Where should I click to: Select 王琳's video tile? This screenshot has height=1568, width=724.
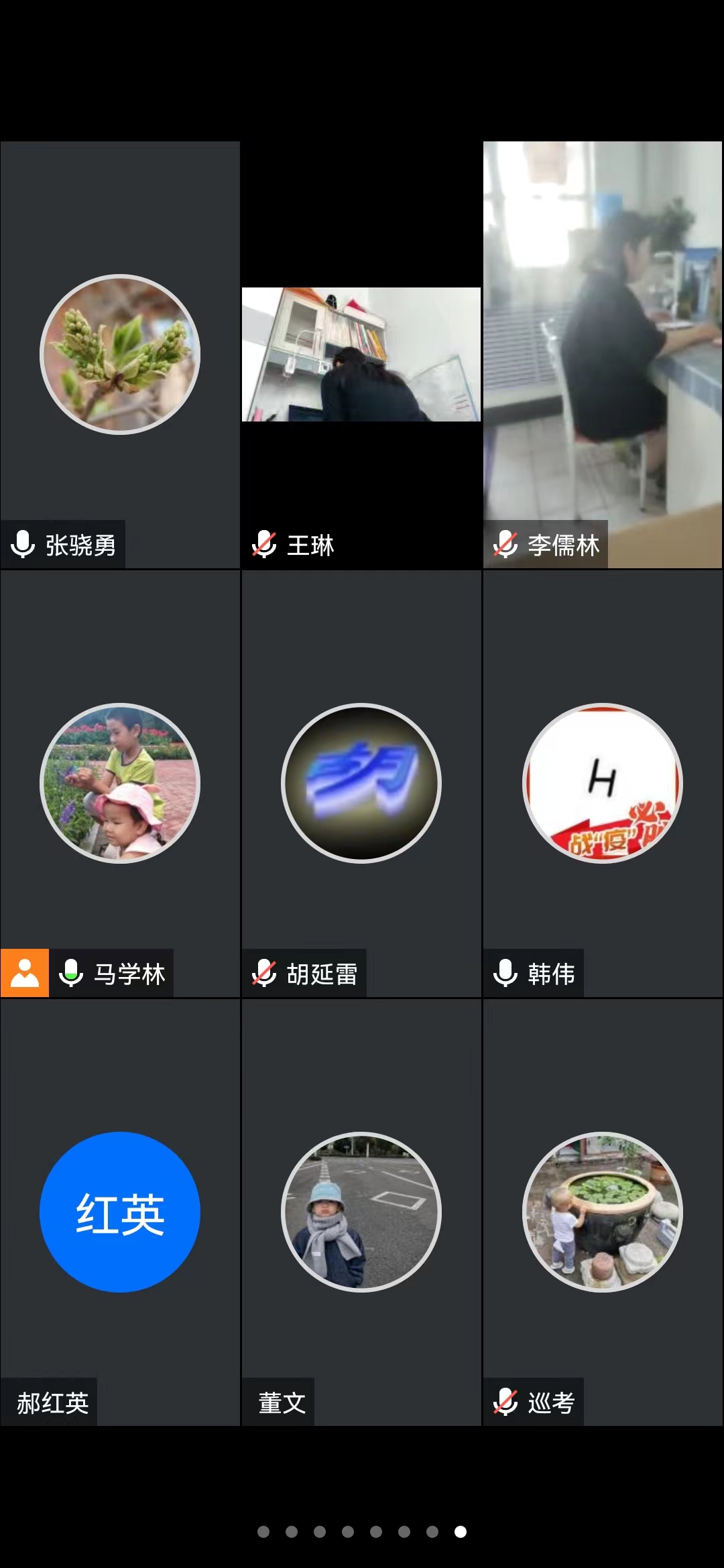(x=361, y=354)
